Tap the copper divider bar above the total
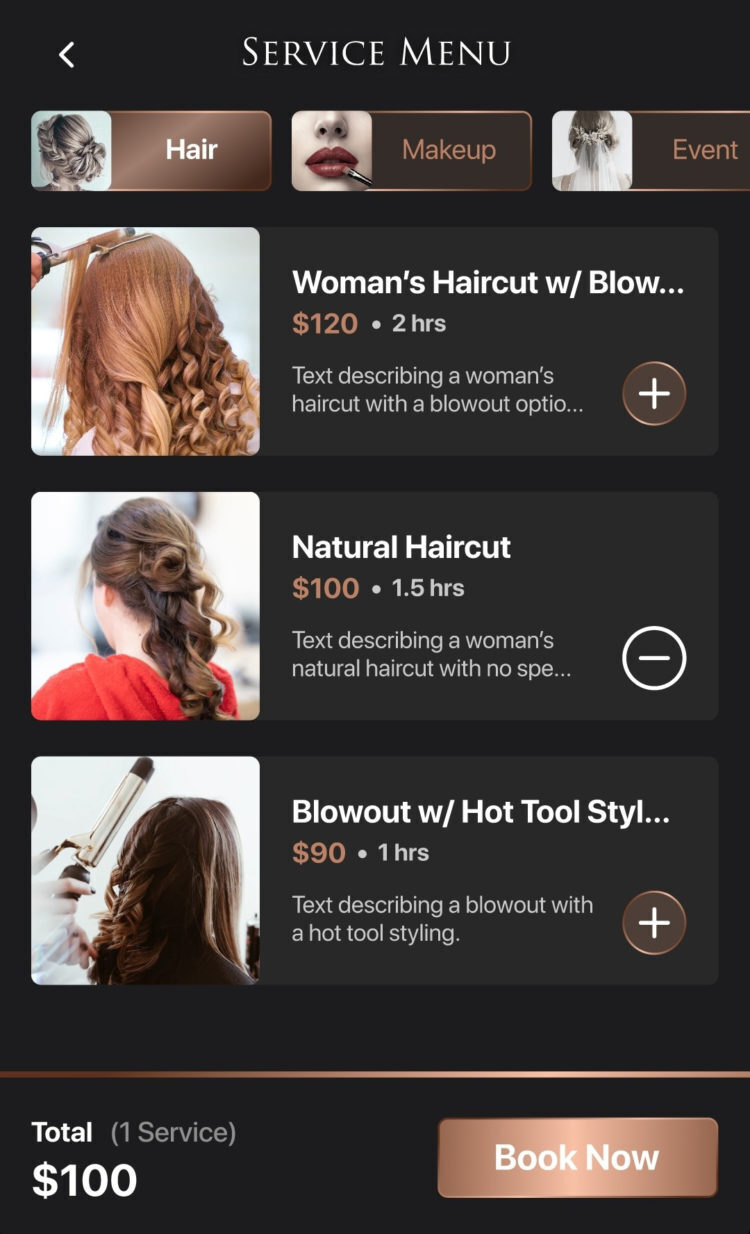750x1234 pixels. (x=375, y=1071)
